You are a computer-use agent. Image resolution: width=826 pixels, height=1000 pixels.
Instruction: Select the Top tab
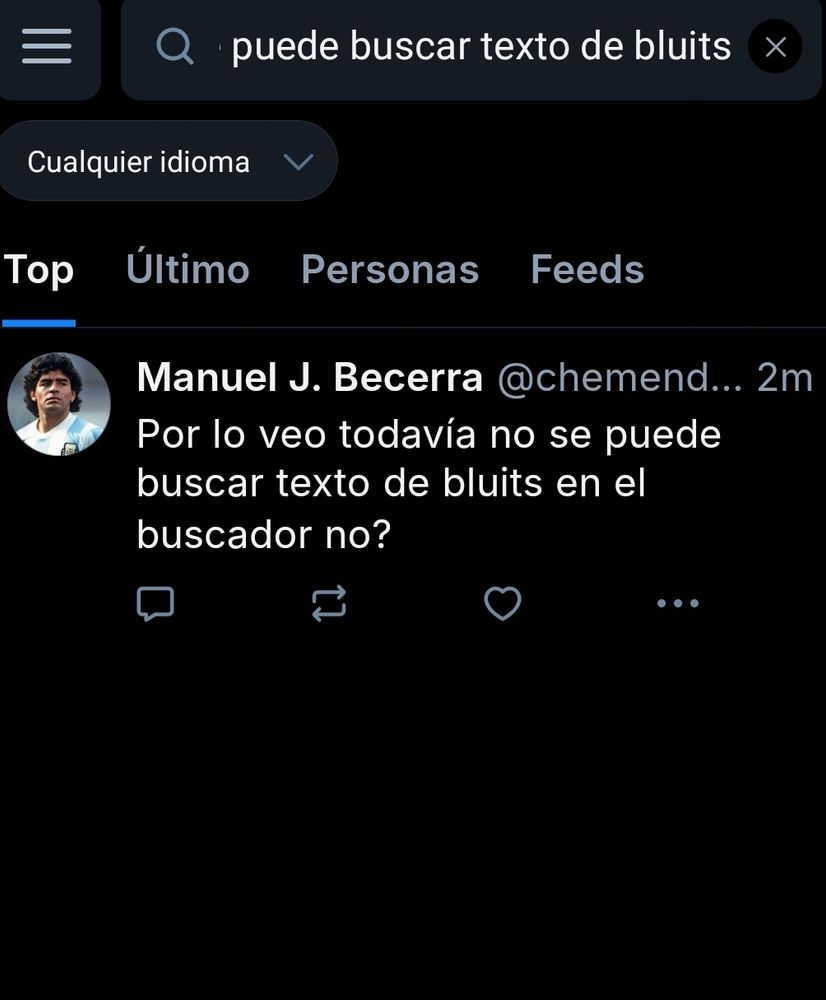[39, 270]
